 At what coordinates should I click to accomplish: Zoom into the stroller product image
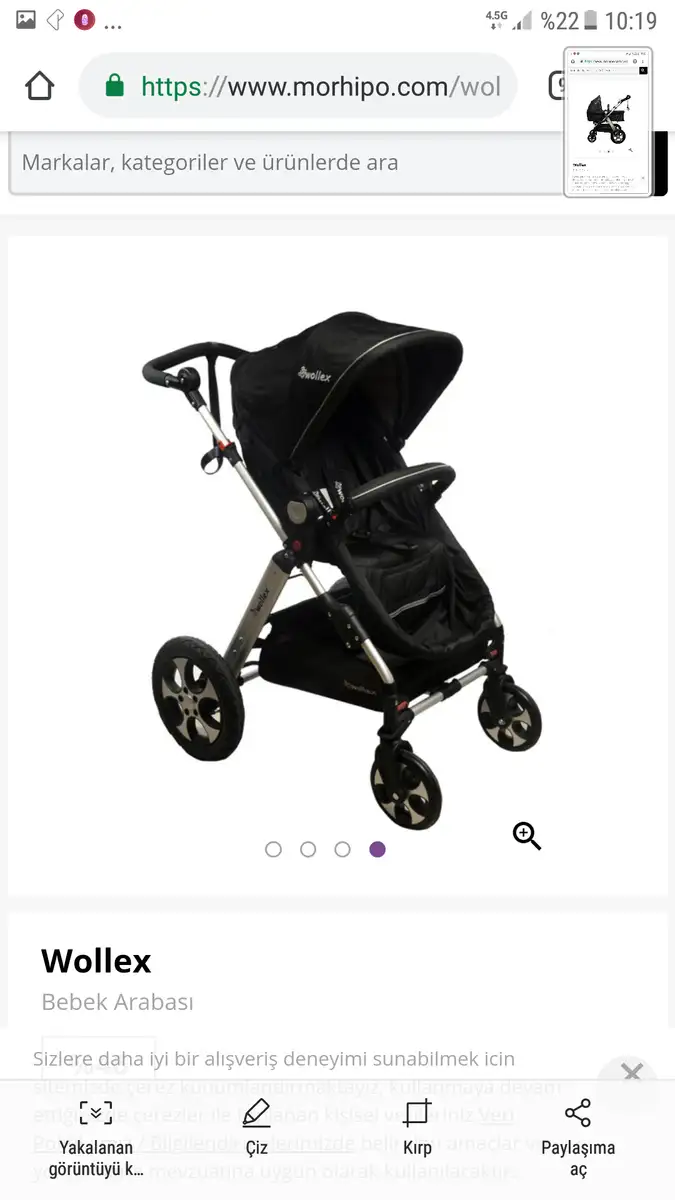point(527,835)
